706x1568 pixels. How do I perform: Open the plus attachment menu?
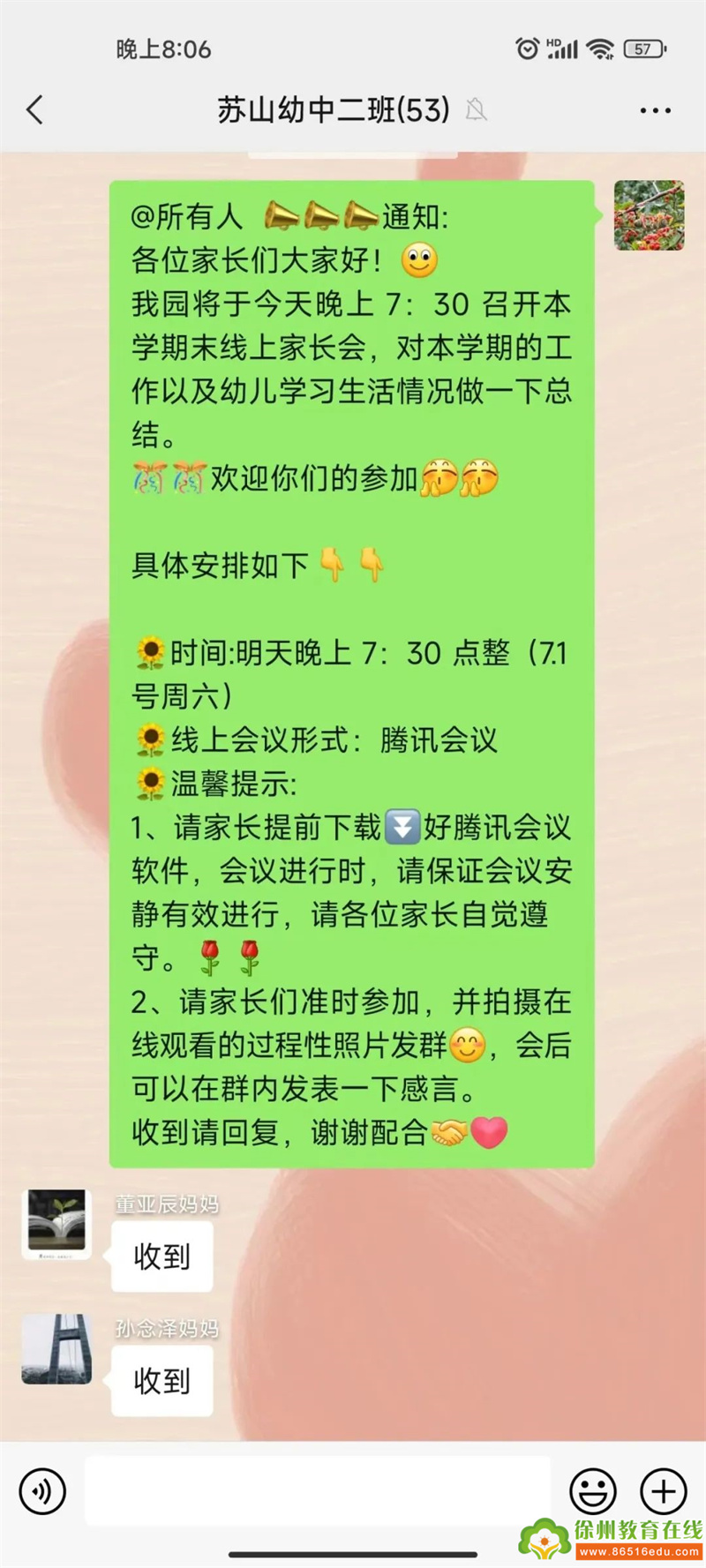pyautogui.click(x=663, y=1491)
